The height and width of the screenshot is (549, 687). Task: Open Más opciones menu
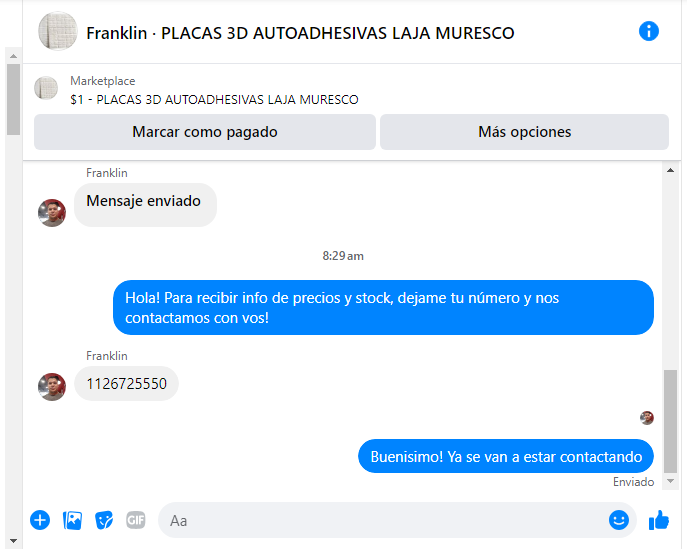click(524, 132)
